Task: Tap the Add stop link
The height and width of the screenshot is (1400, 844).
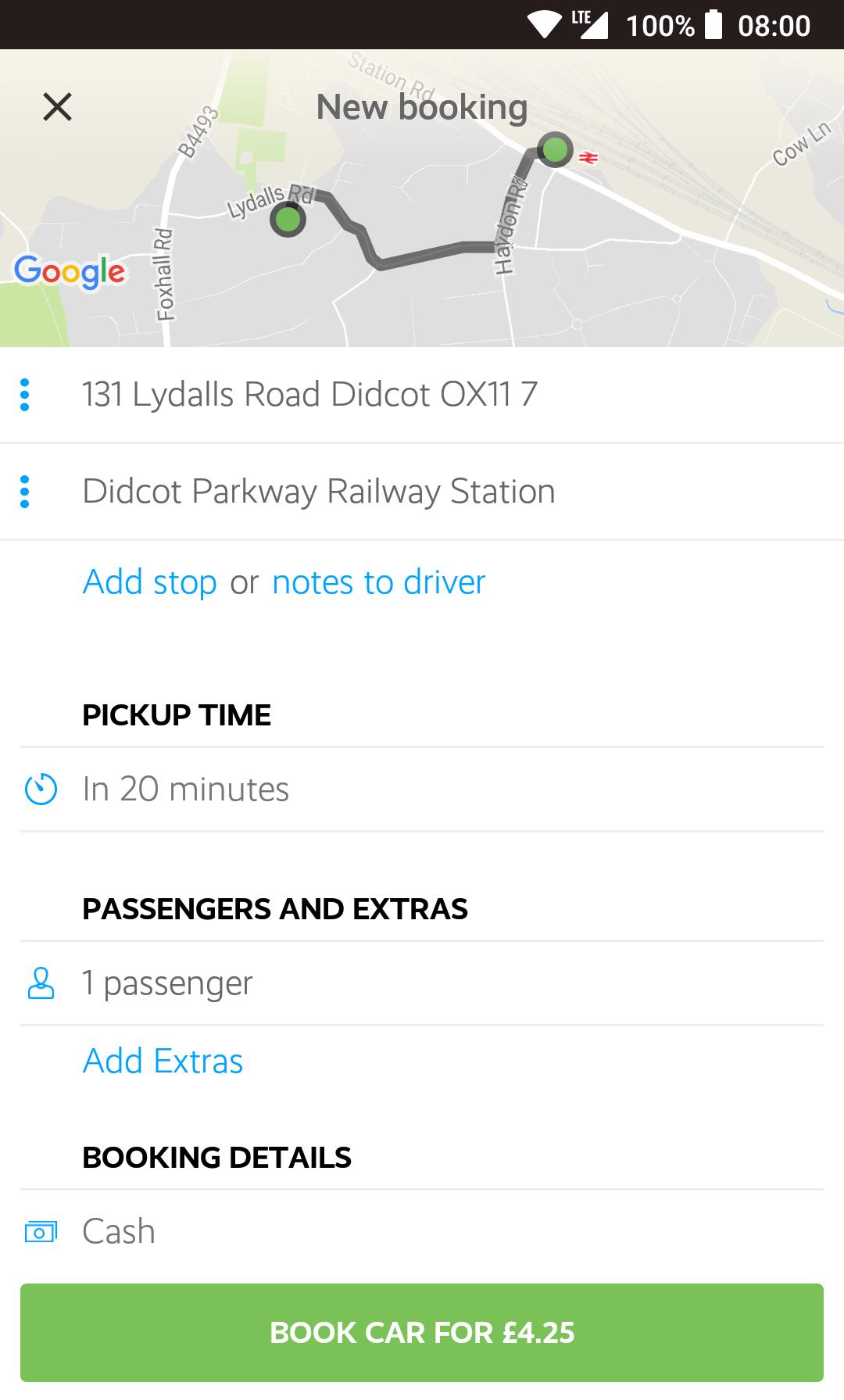Action: point(150,582)
